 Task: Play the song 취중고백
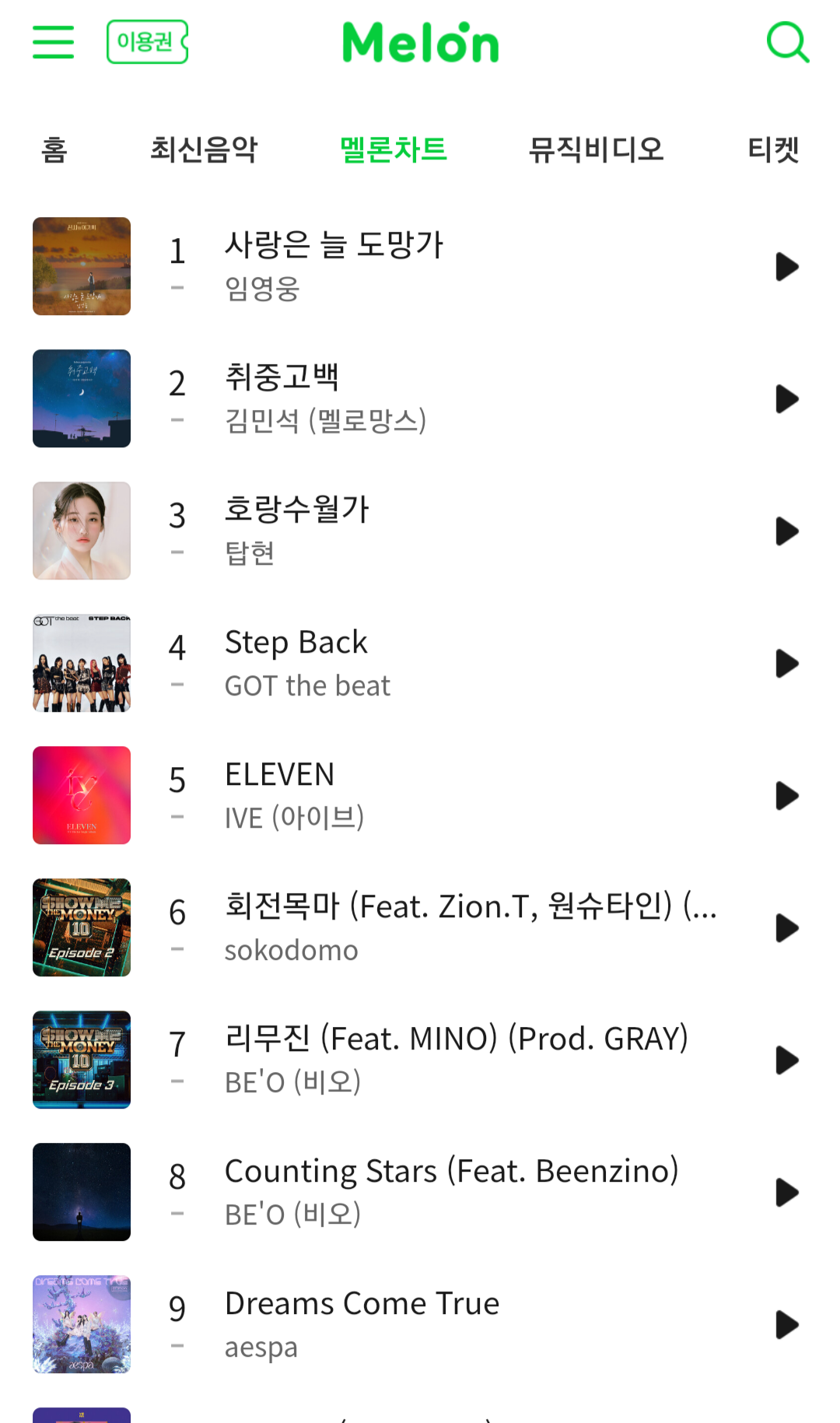point(787,399)
